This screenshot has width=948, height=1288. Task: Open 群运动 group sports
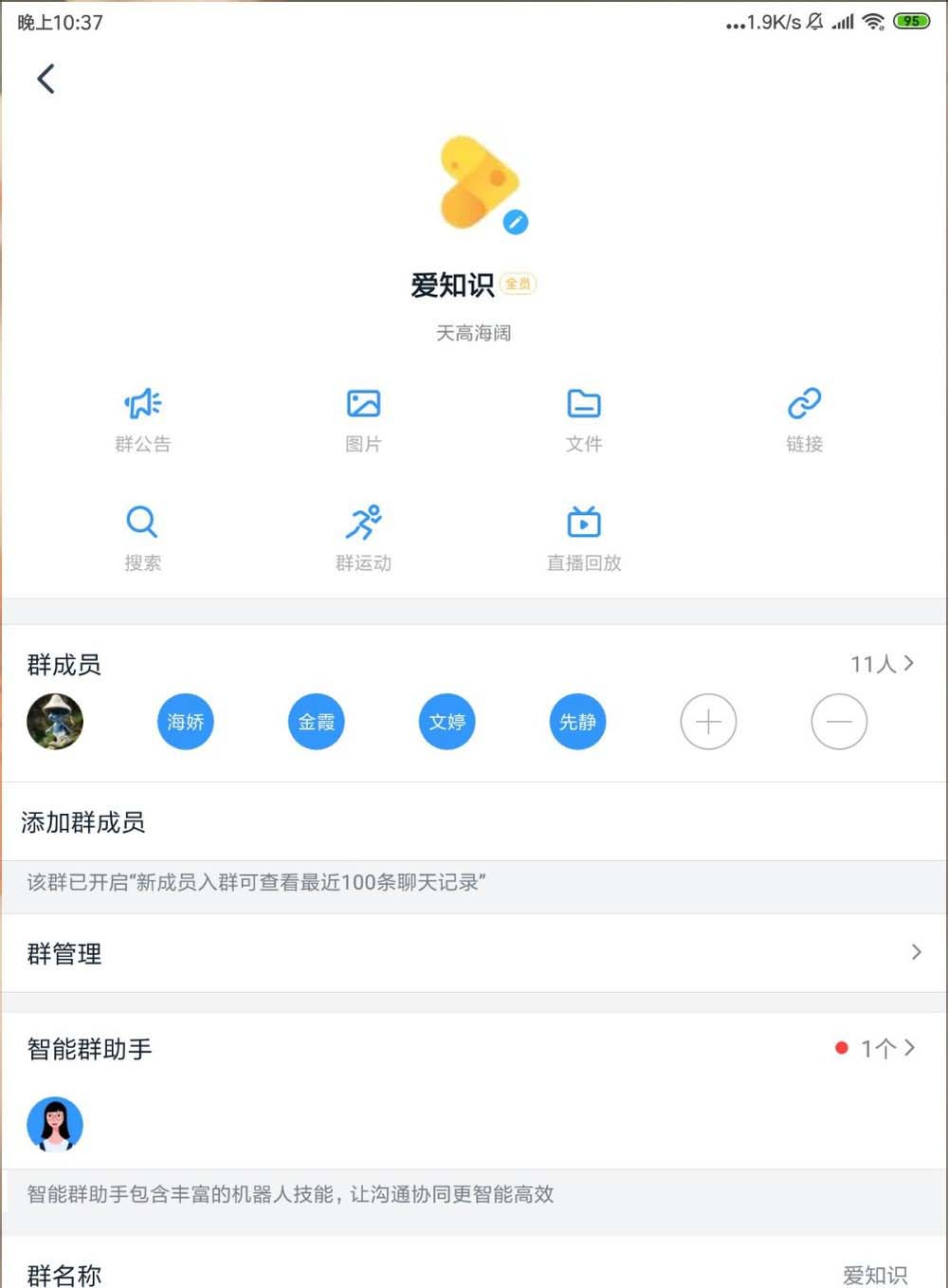click(x=363, y=537)
